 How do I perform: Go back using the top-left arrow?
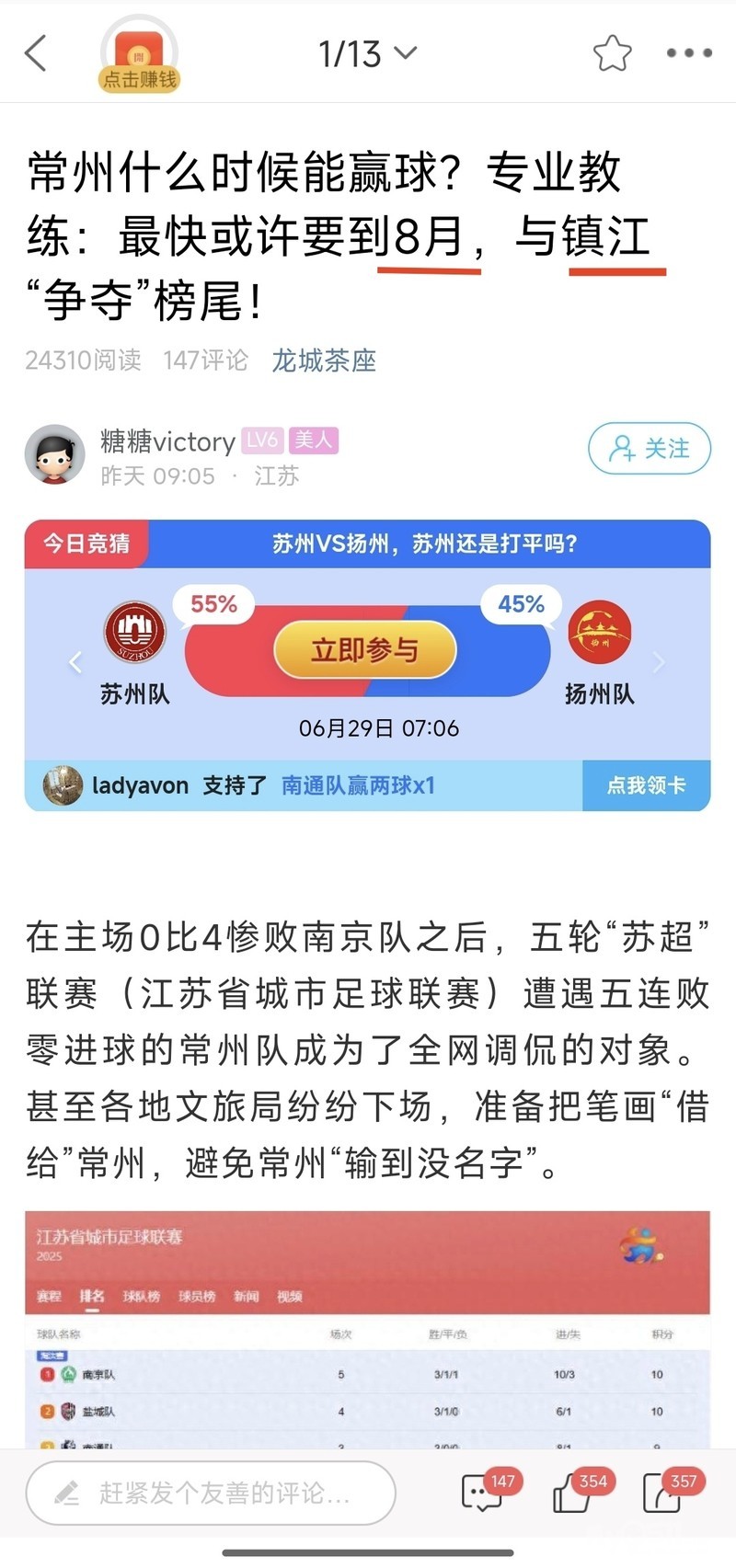pyautogui.click(x=35, y=53)
